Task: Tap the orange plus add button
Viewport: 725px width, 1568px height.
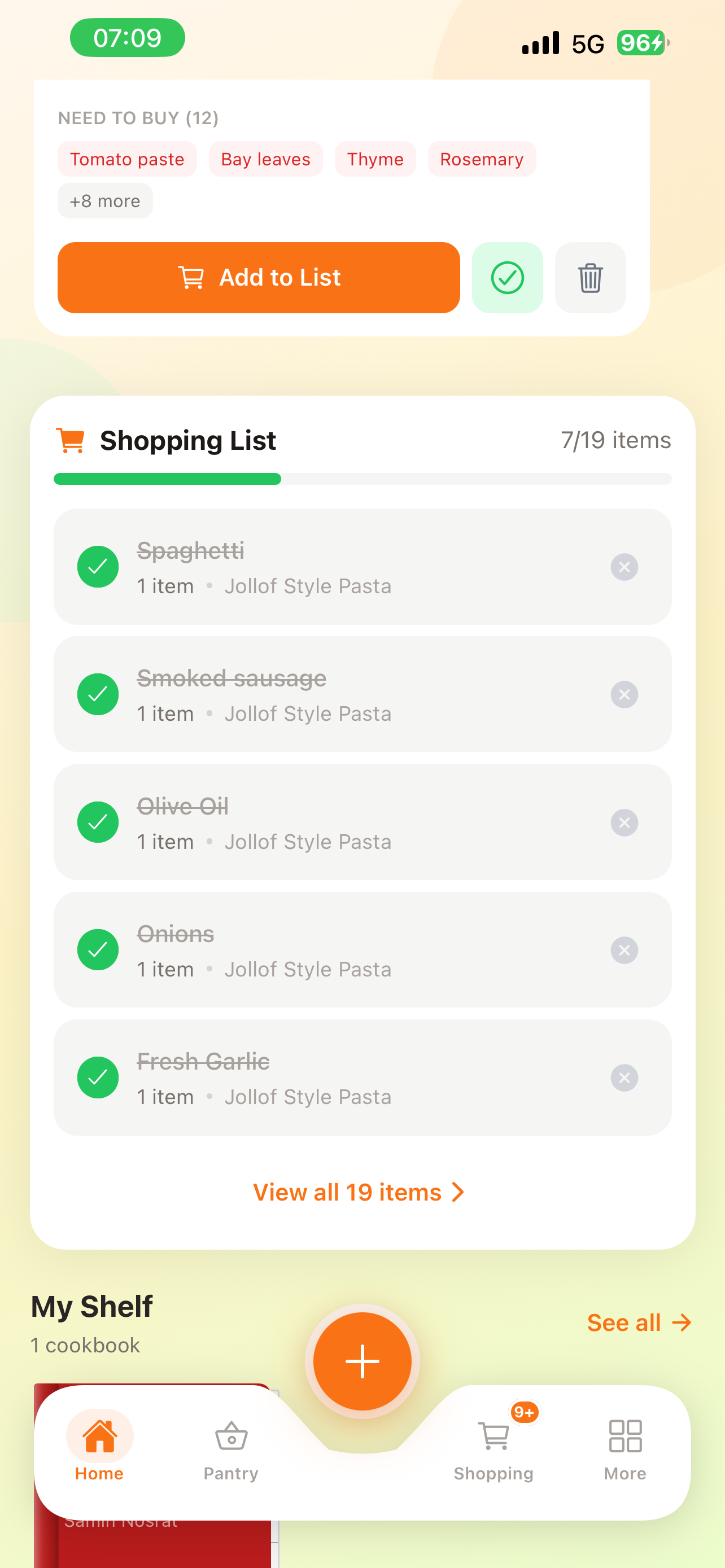Action: pos(362,1361)
